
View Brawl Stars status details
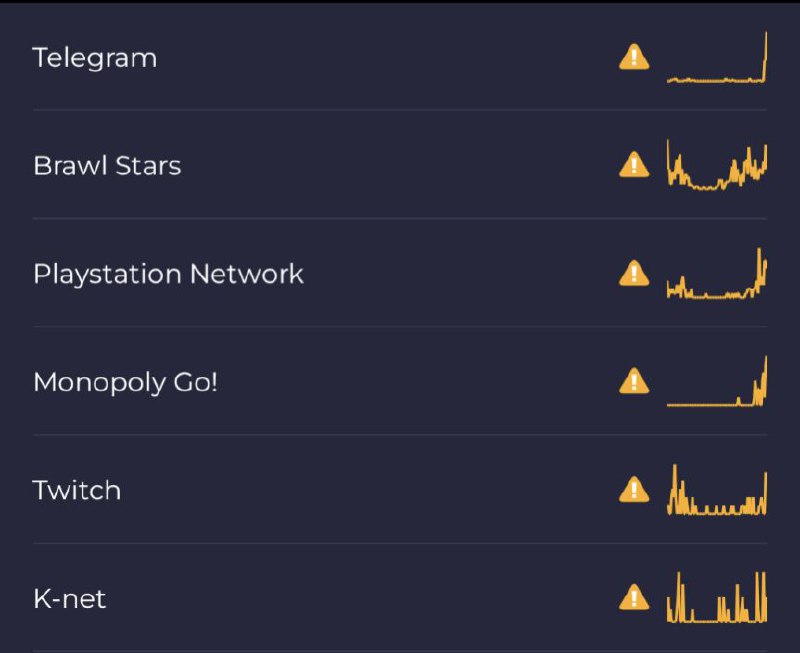[x=107, y=166]
